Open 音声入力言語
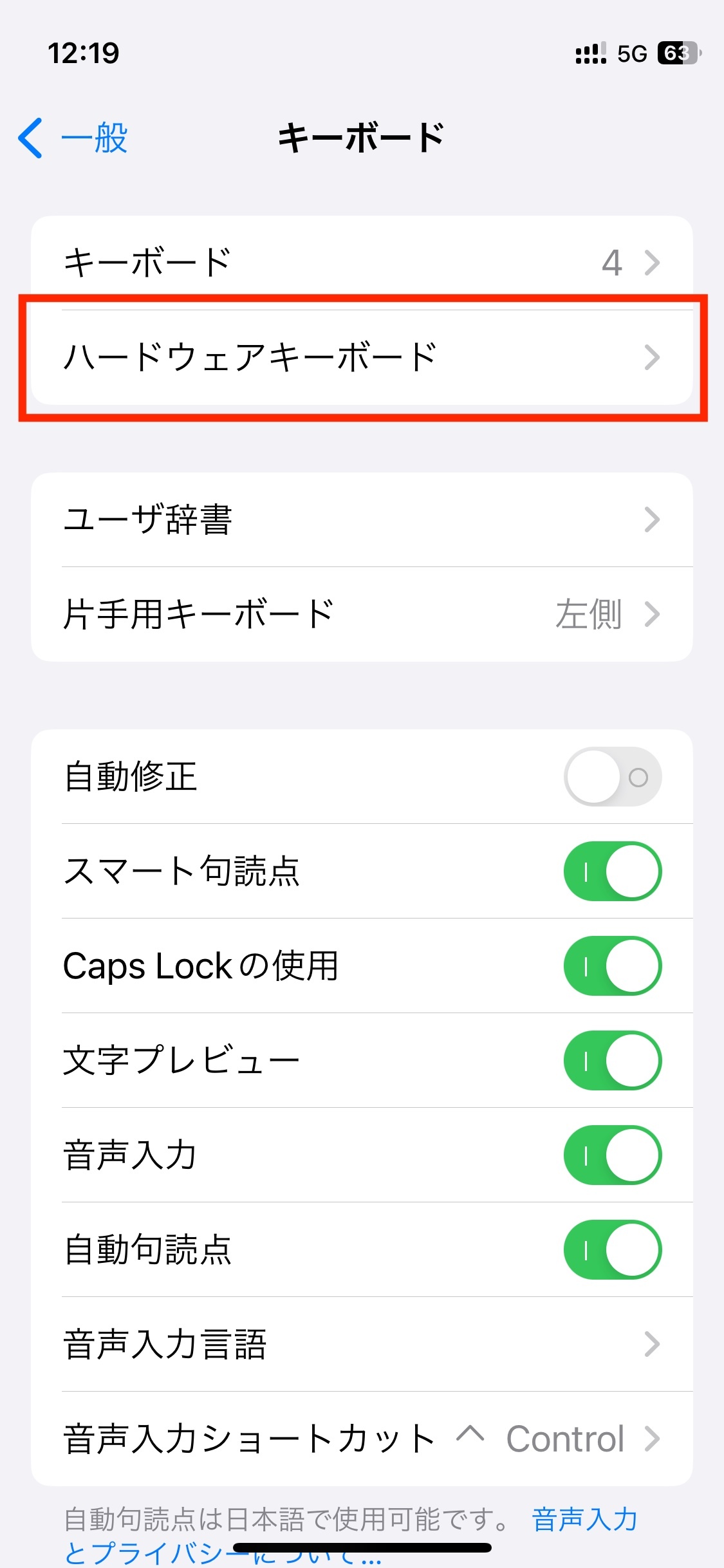 (x=362, y=1345)
